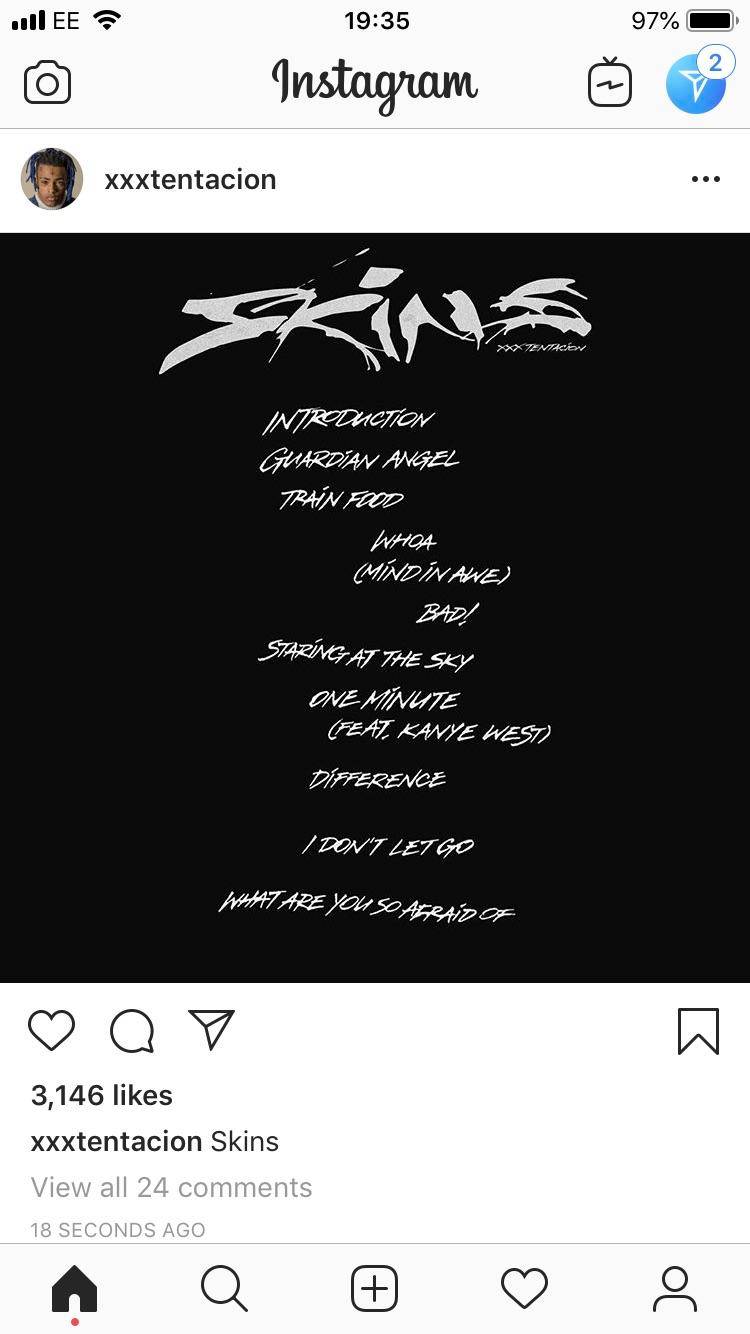This screenshot has width=750, height=1334.
Task: Open xxxtentacion's profile from the header
Action: (190, 179)
